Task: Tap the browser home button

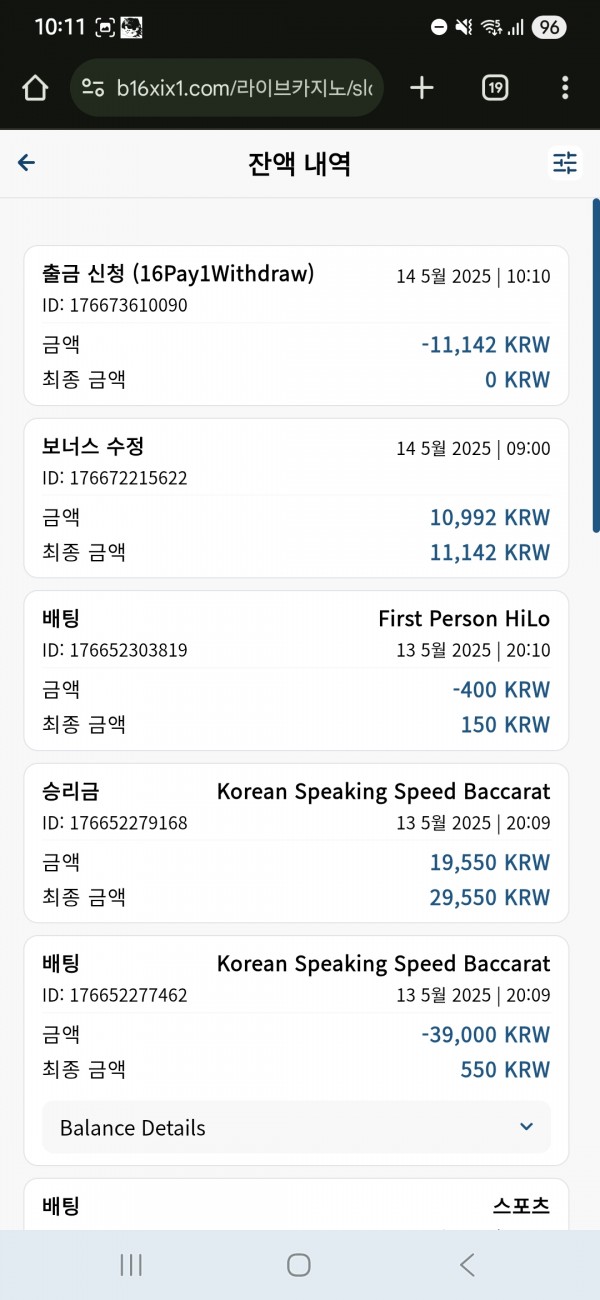Action: coord(35,88)
